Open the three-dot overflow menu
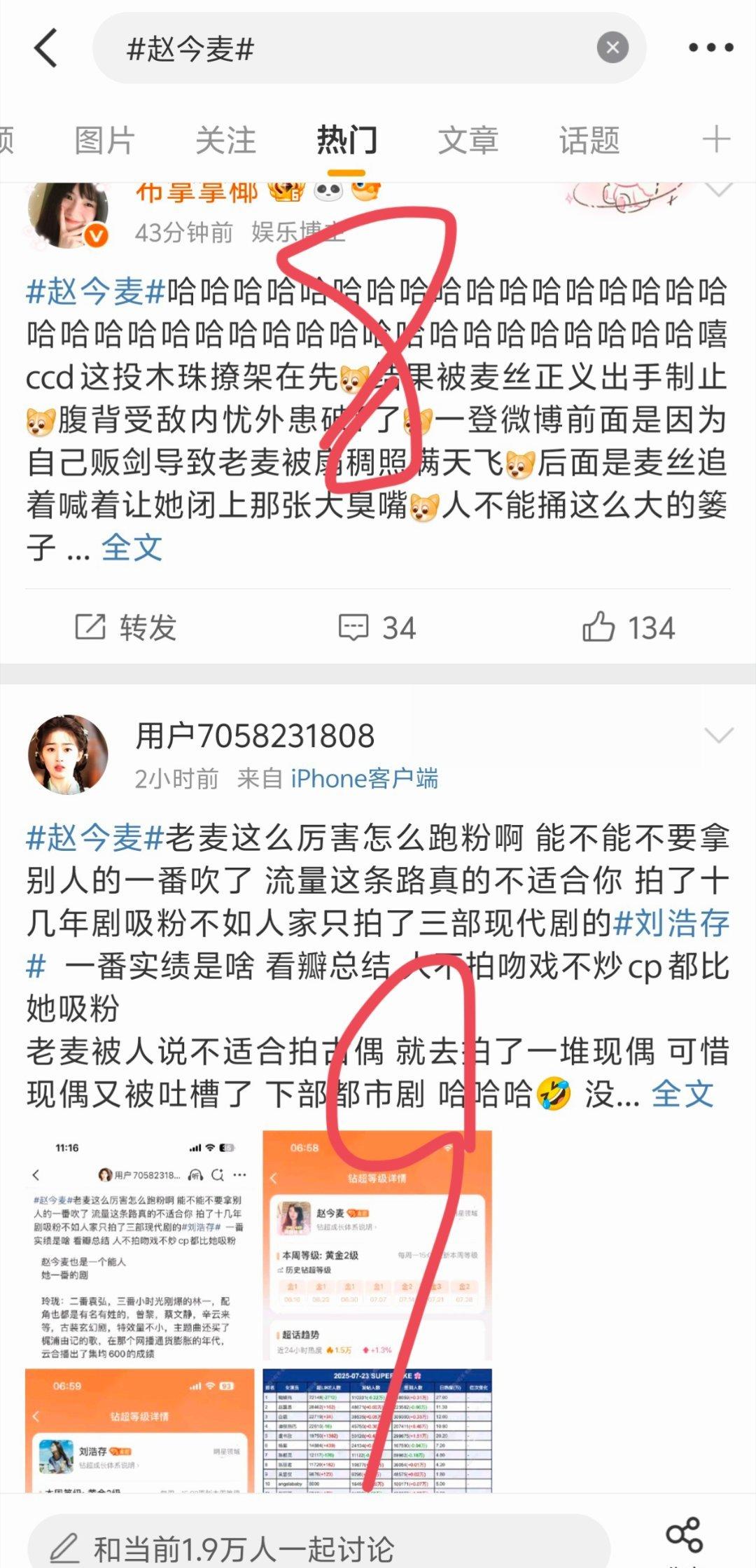756x1568 pixels. (x=711, y=48)
